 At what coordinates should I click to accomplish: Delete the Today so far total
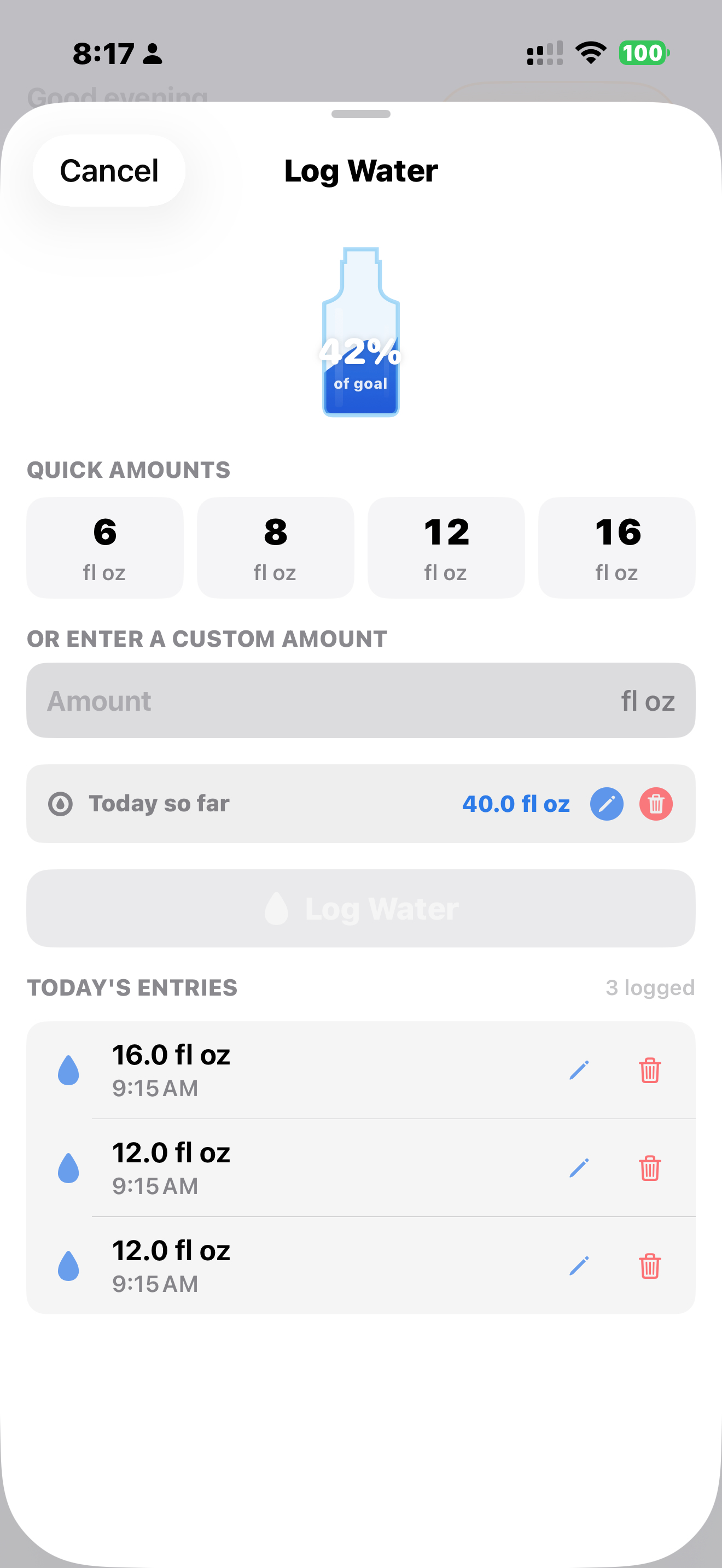coord(656,804)
